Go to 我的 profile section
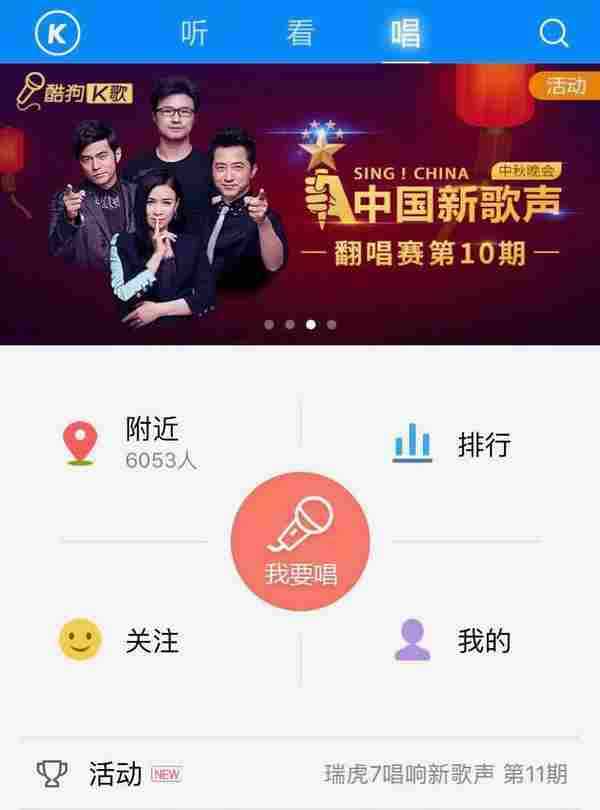 click(455, 640)
